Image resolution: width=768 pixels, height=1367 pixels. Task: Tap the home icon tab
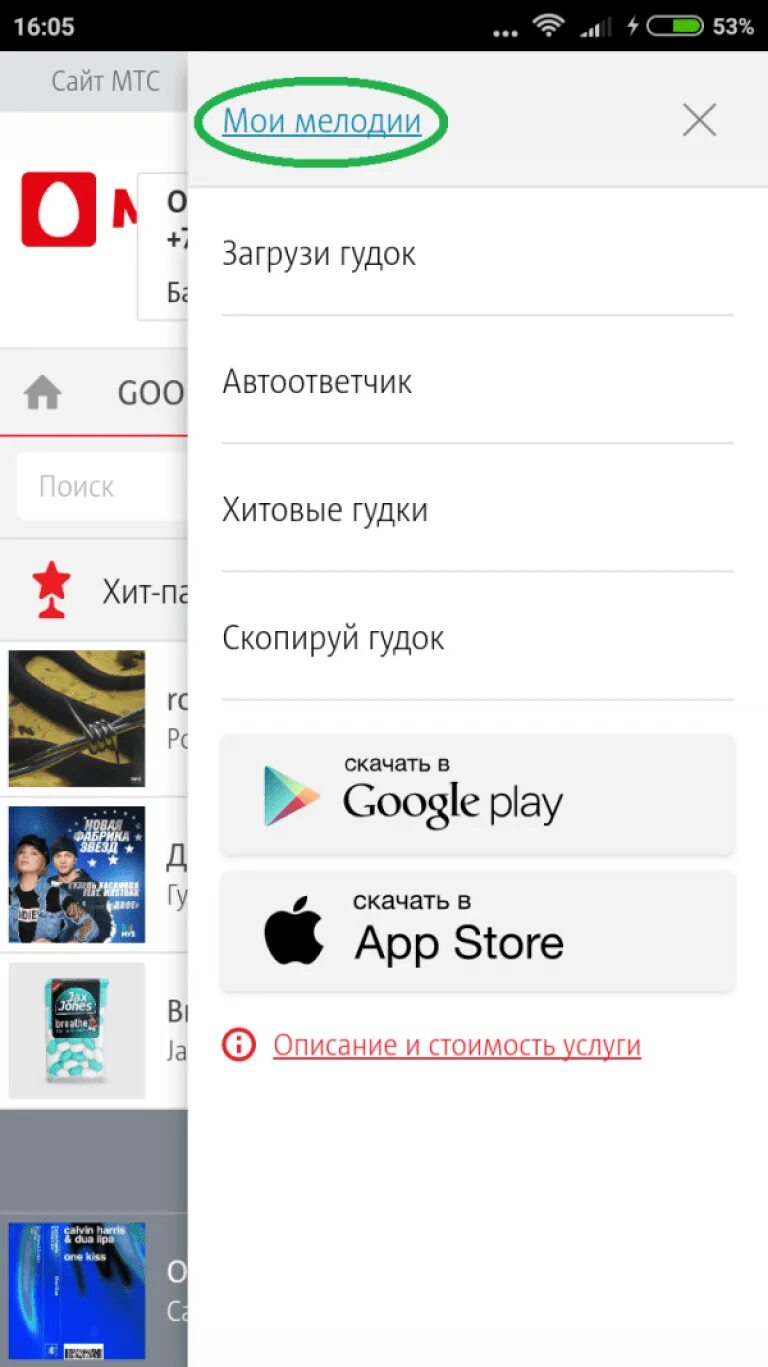[43, 393]
